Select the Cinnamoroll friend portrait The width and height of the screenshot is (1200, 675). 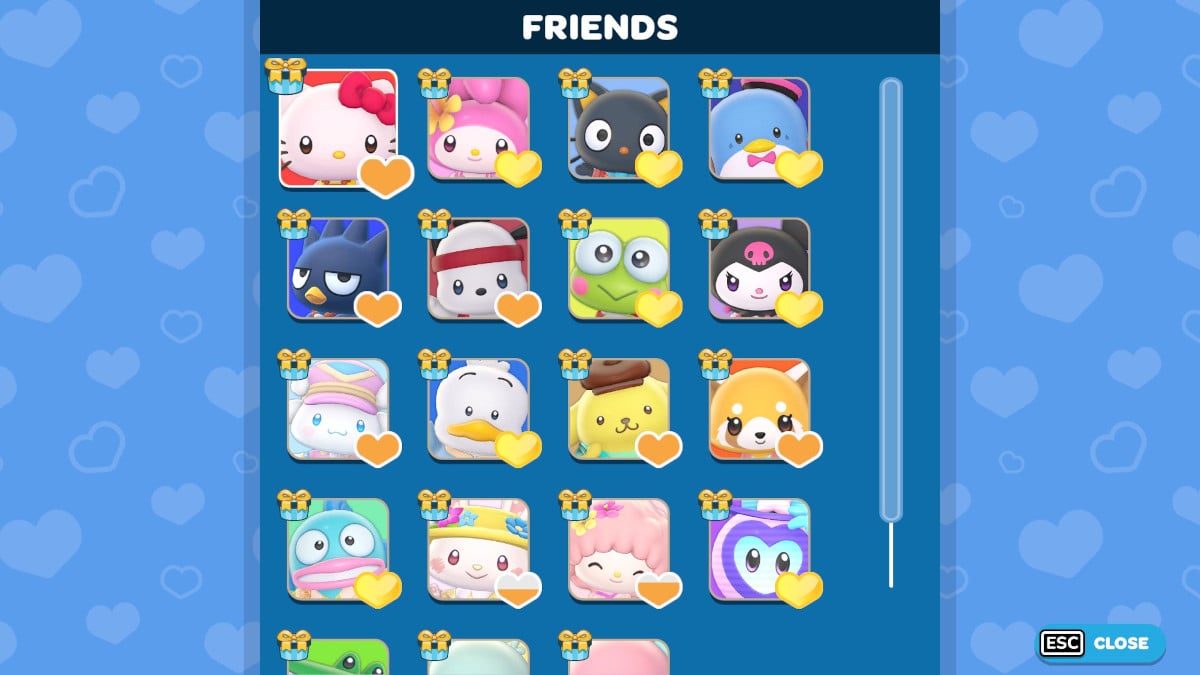coord(337,408)
